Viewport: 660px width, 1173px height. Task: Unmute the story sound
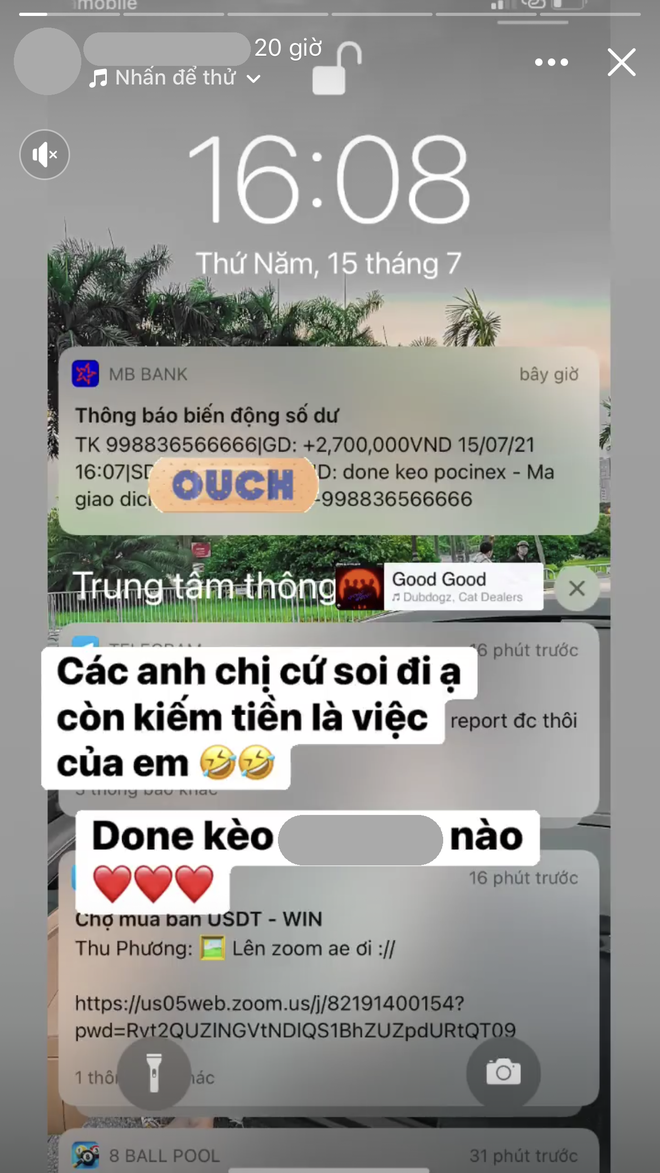click(44, 155)
